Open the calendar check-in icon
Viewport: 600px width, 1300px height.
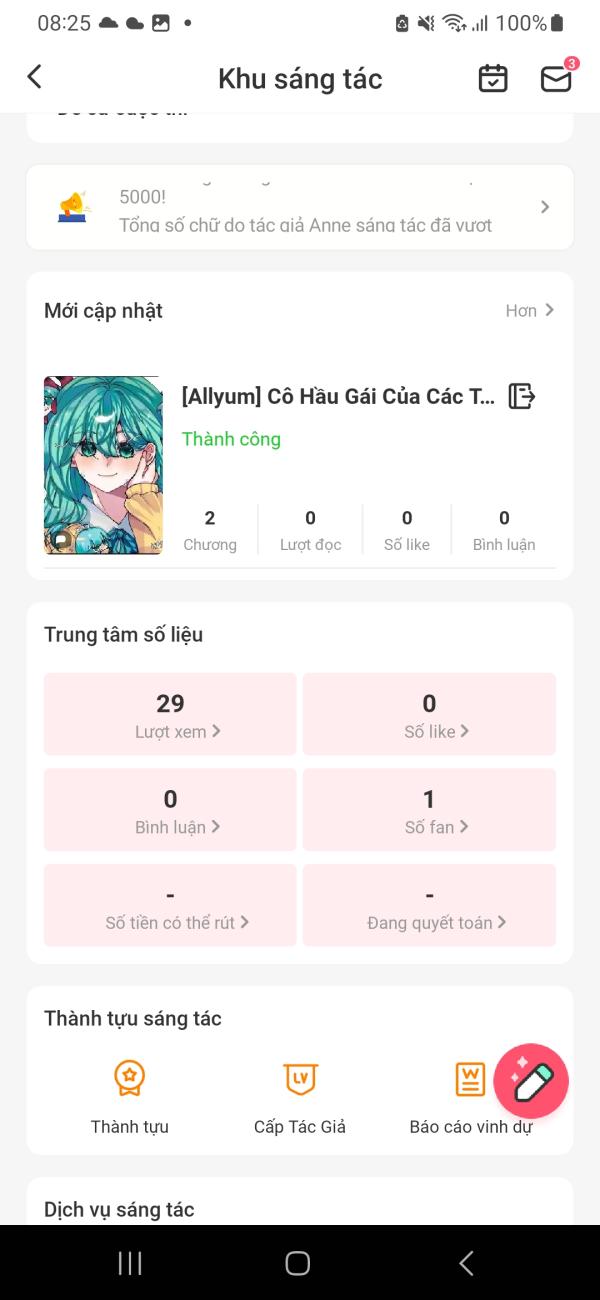click(x=493, y=78)
